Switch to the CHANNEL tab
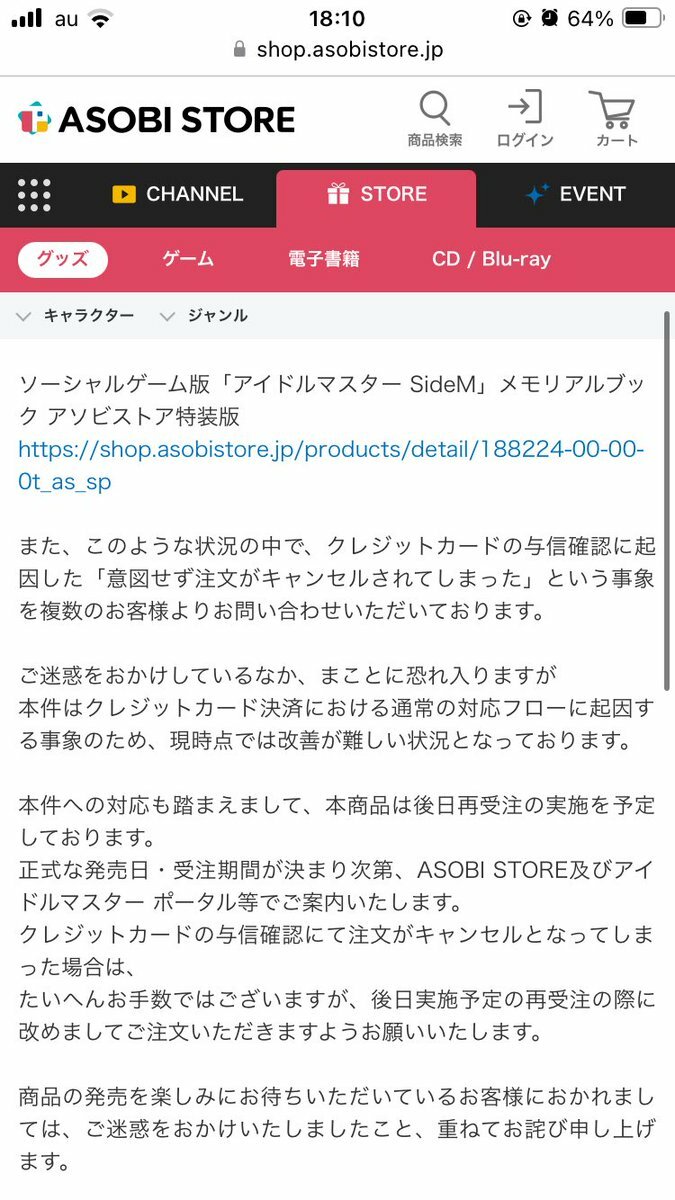Viewport: 675px width, 1200px height. point(178,195)
